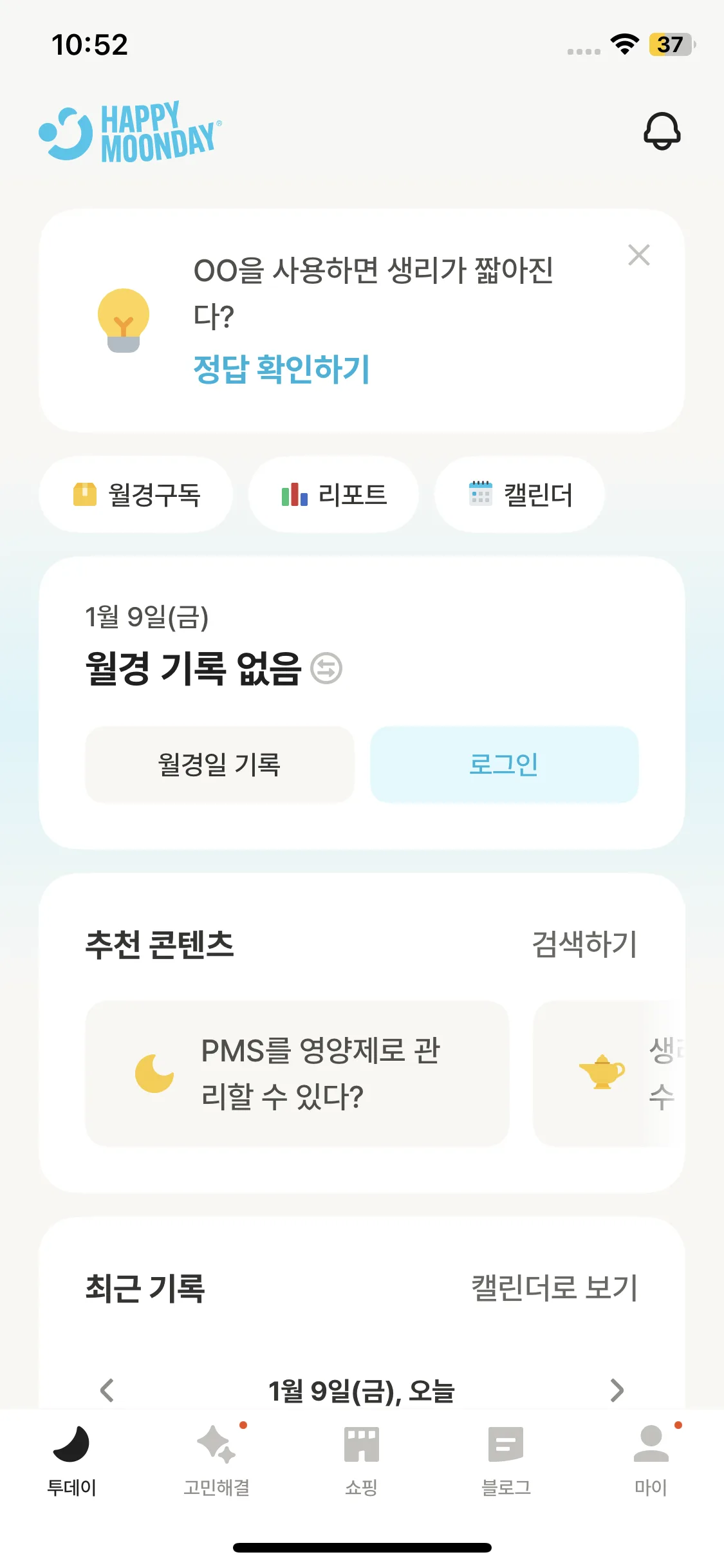This screenshot has width=724, height=1568.
Task: Open the 리포트 chip
Action: click(x=333, y=494)
